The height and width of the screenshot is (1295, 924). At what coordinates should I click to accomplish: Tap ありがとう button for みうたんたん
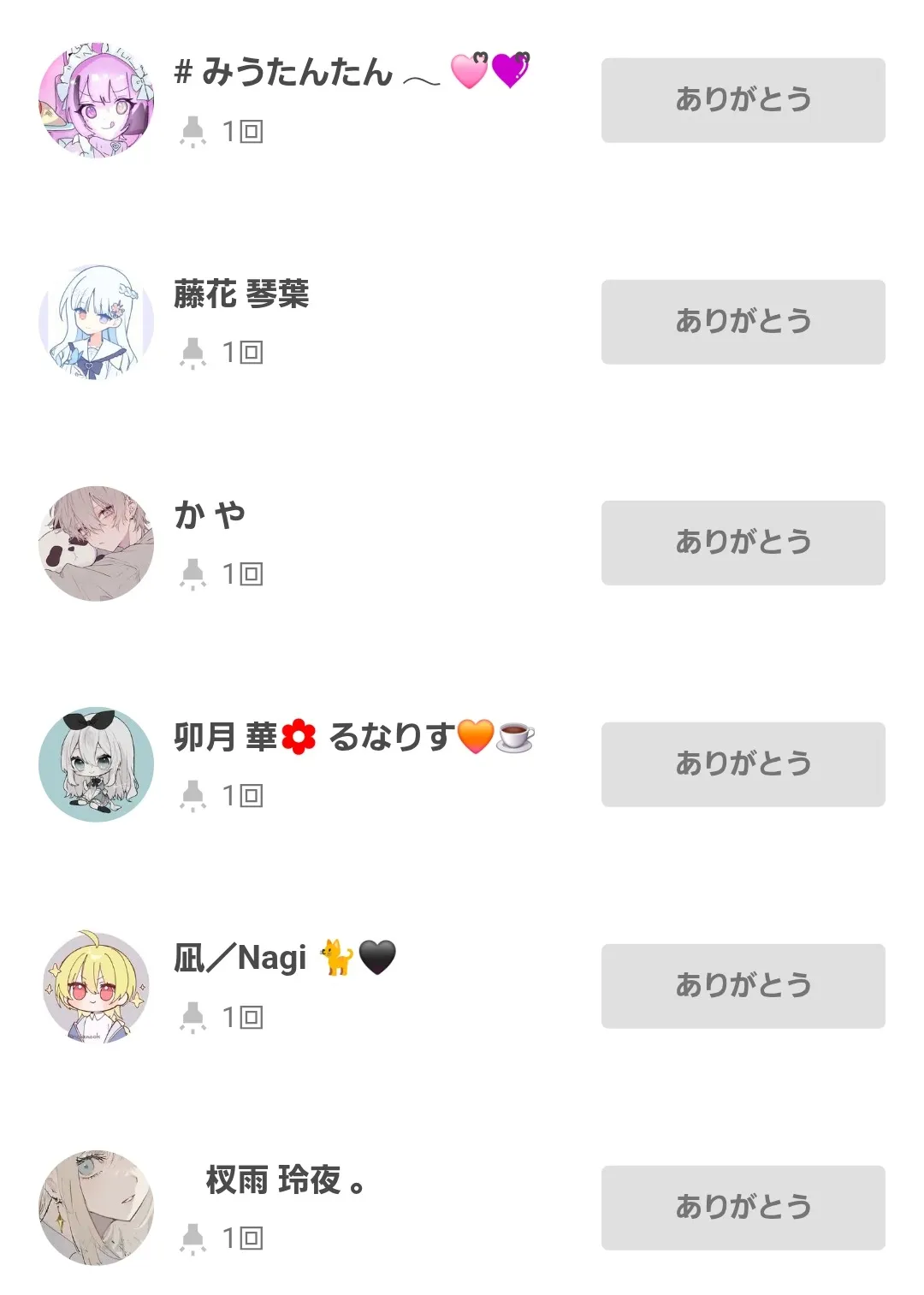[743, 100]
